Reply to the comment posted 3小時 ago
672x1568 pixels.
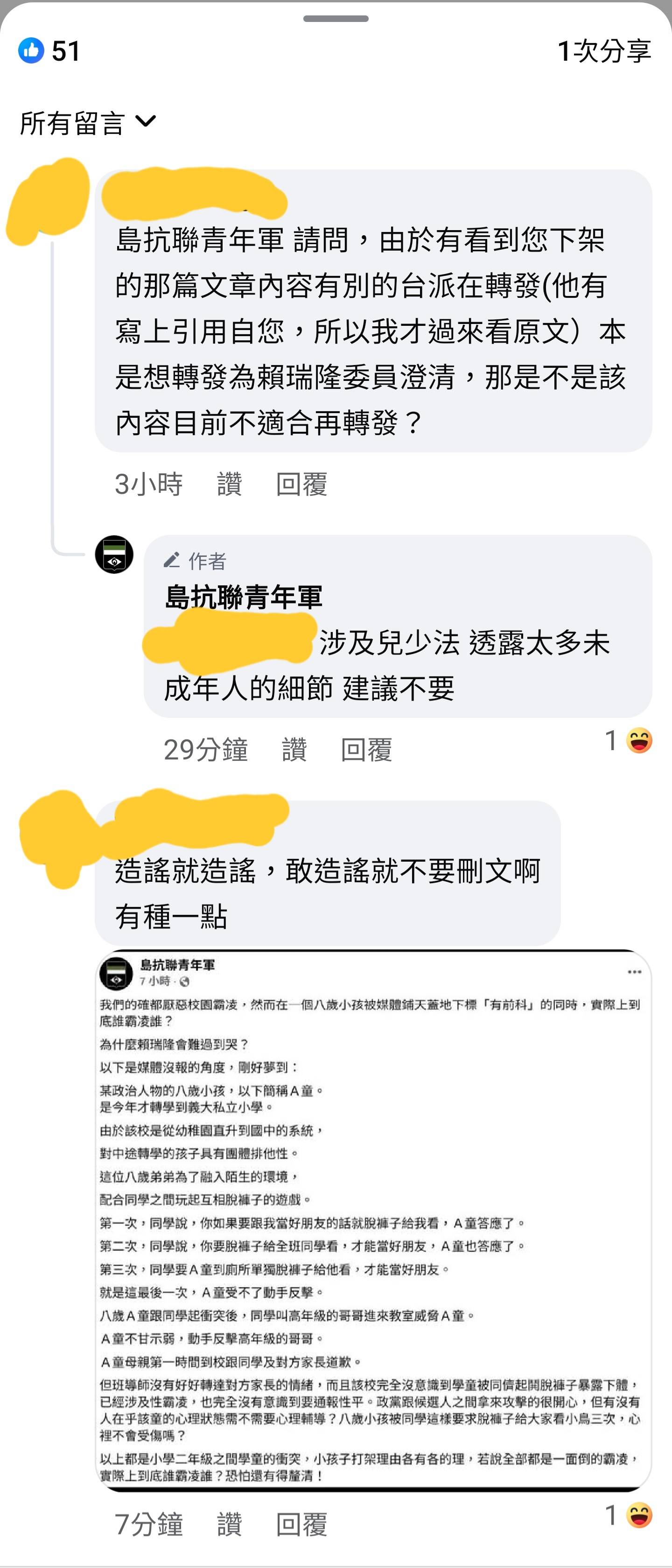tap(301, 485)
